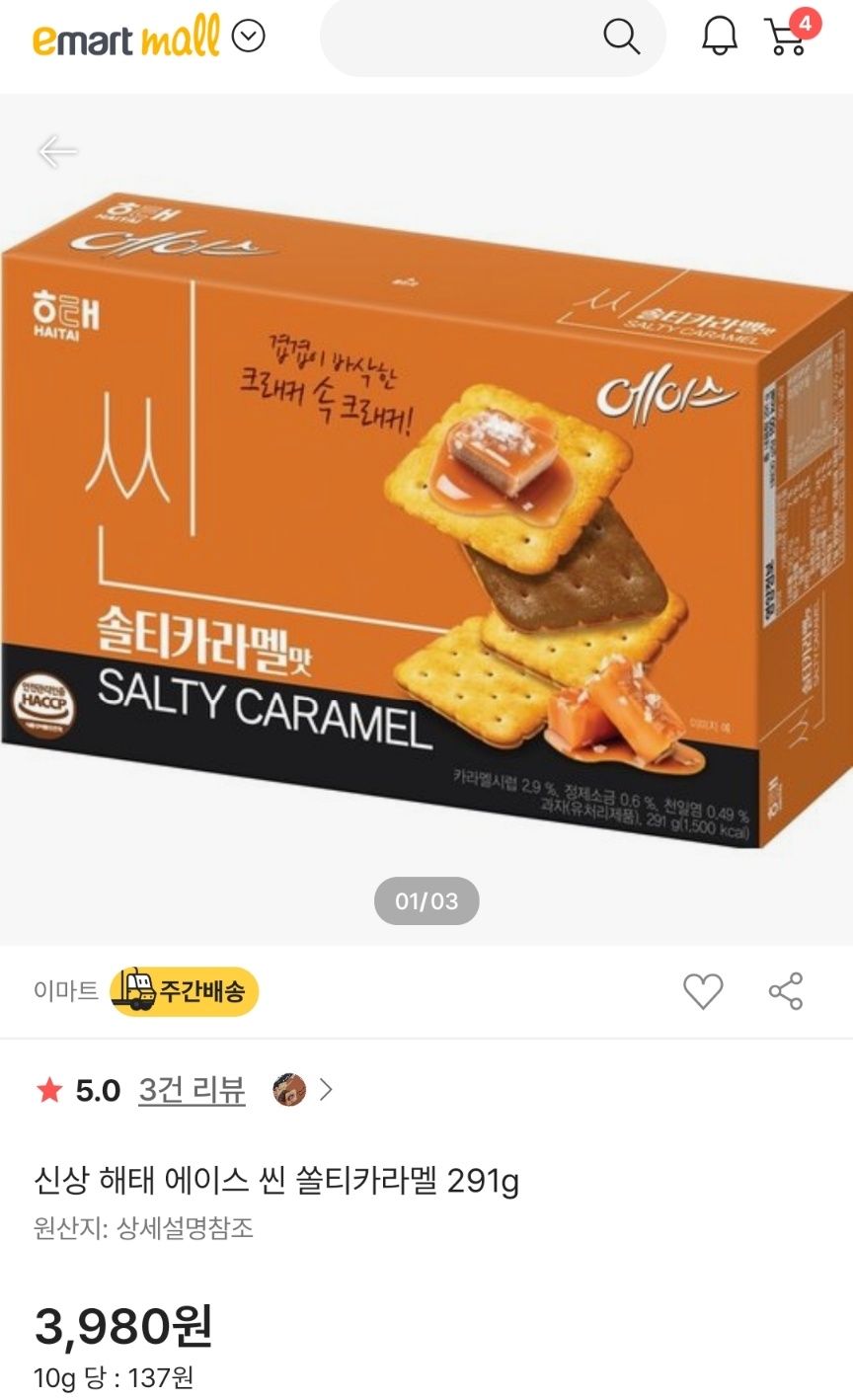Screen dimensions: 853x1400
Task: Tap the search field
Action: [464, 38]
